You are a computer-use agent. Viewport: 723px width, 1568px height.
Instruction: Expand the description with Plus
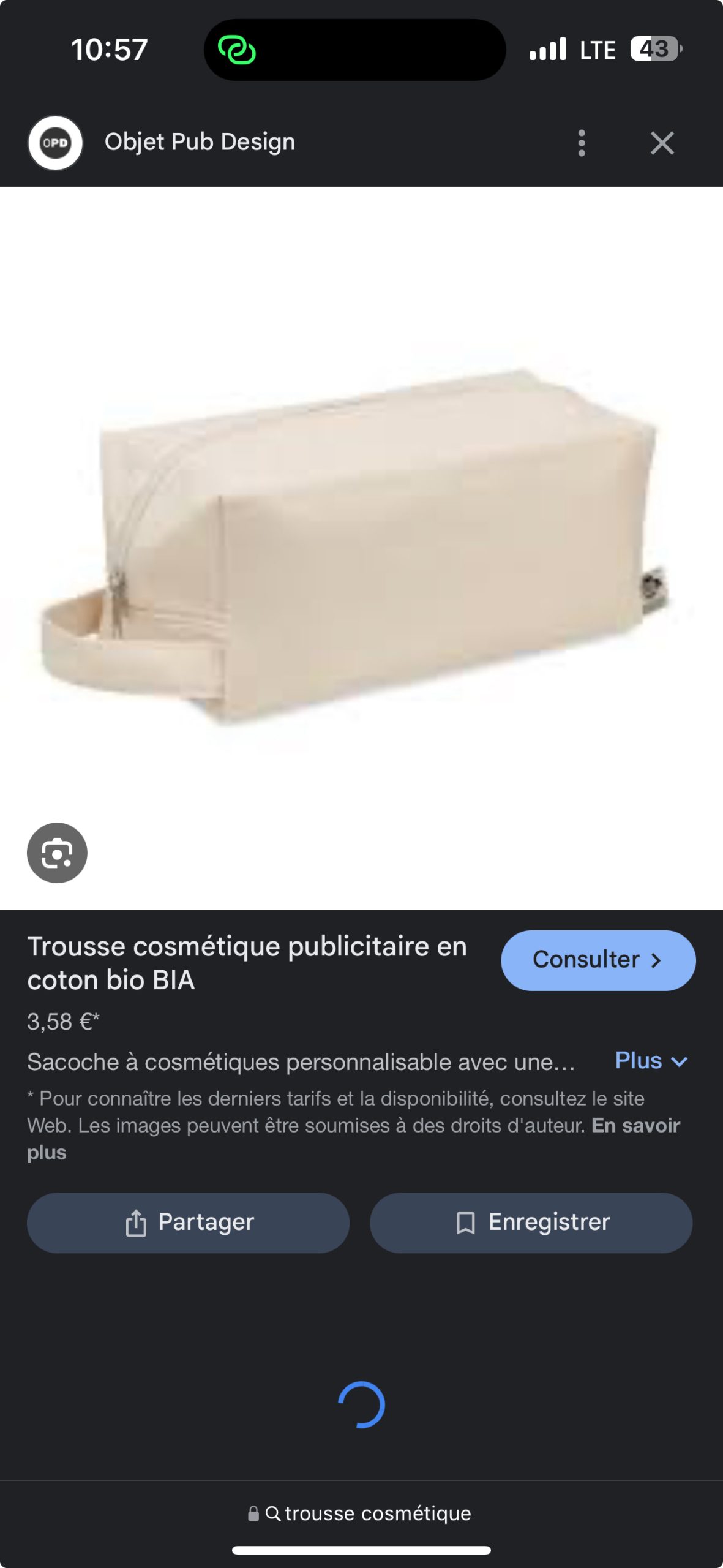[x=652, y=1060]
